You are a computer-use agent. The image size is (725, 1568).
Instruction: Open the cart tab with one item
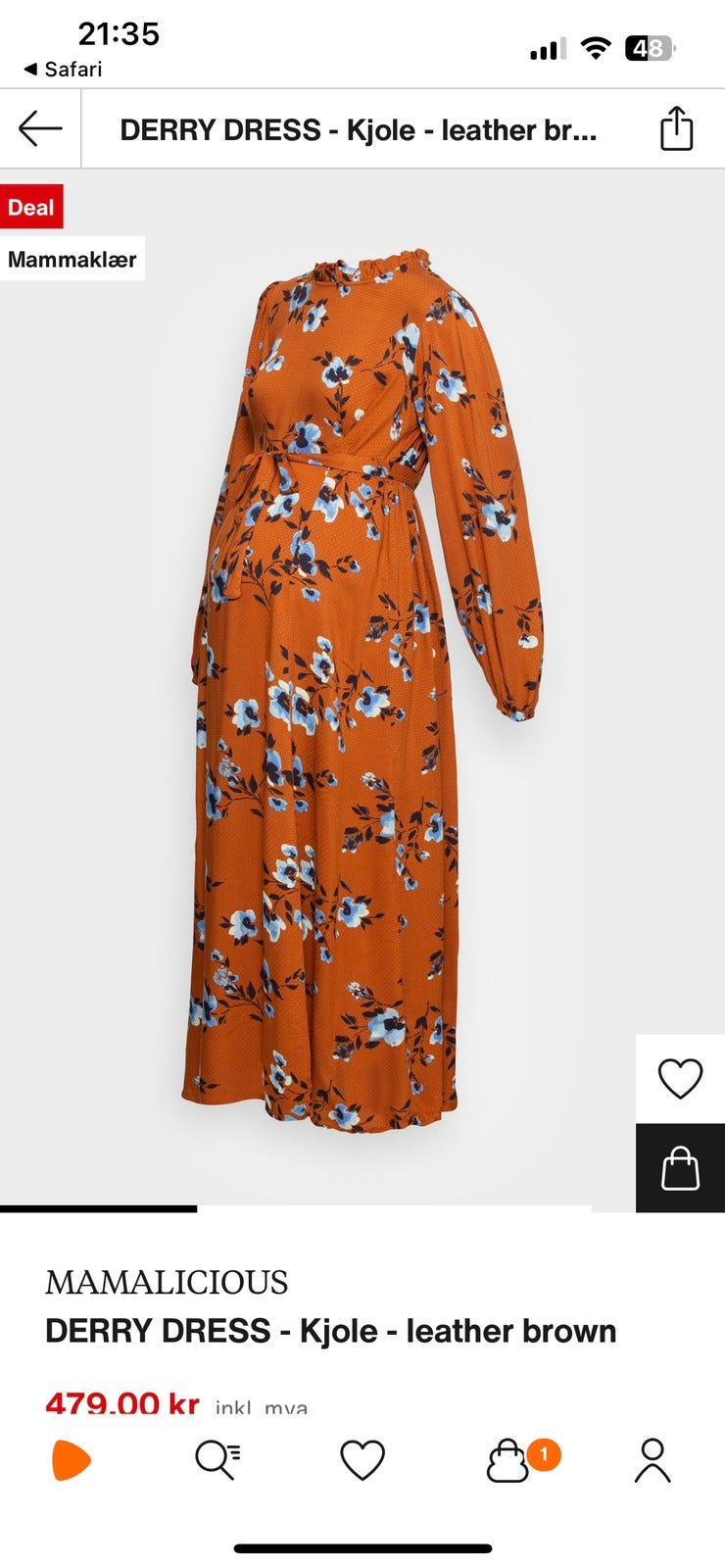pos(509,1460)
